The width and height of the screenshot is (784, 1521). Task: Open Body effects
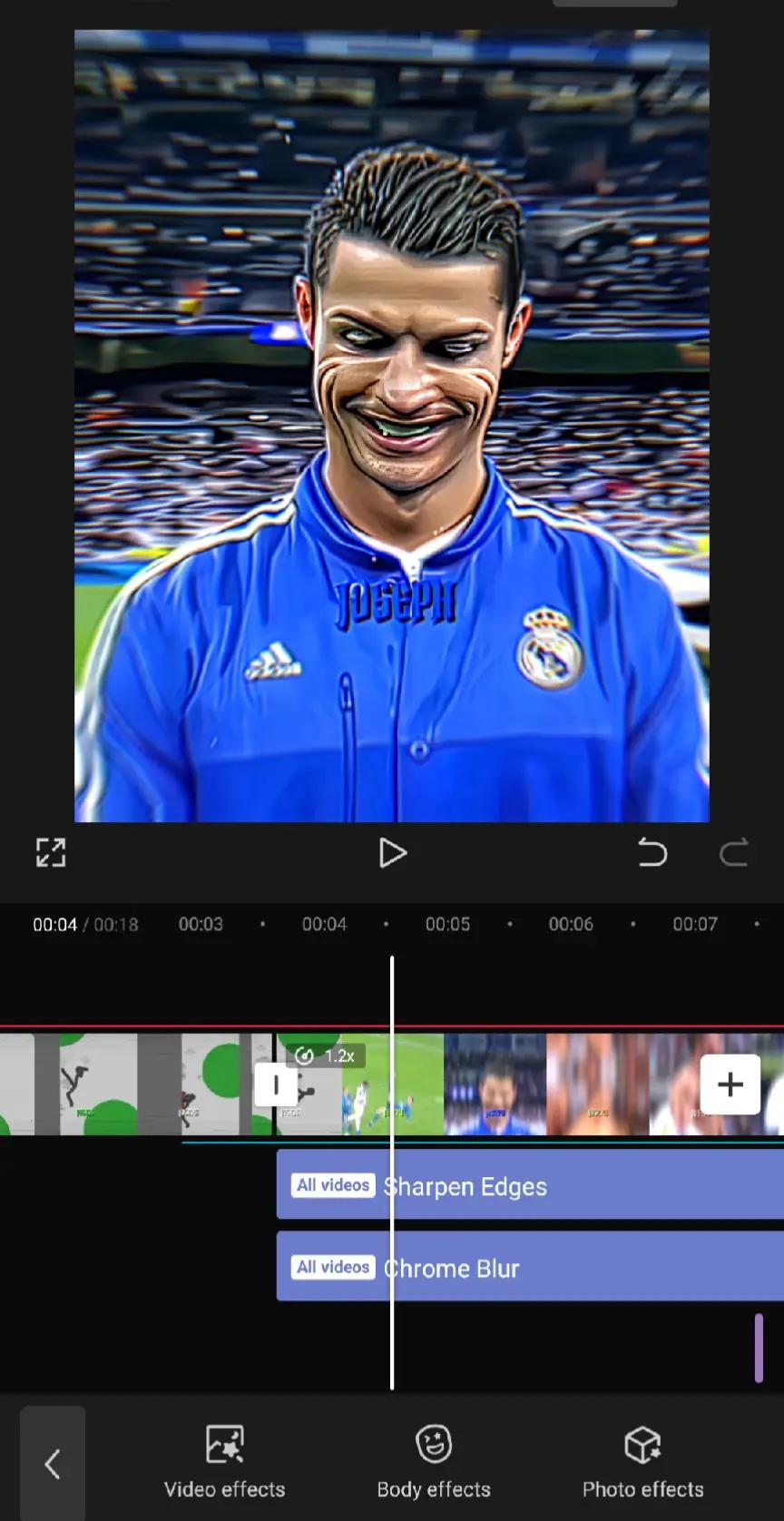pos(434,1461)
